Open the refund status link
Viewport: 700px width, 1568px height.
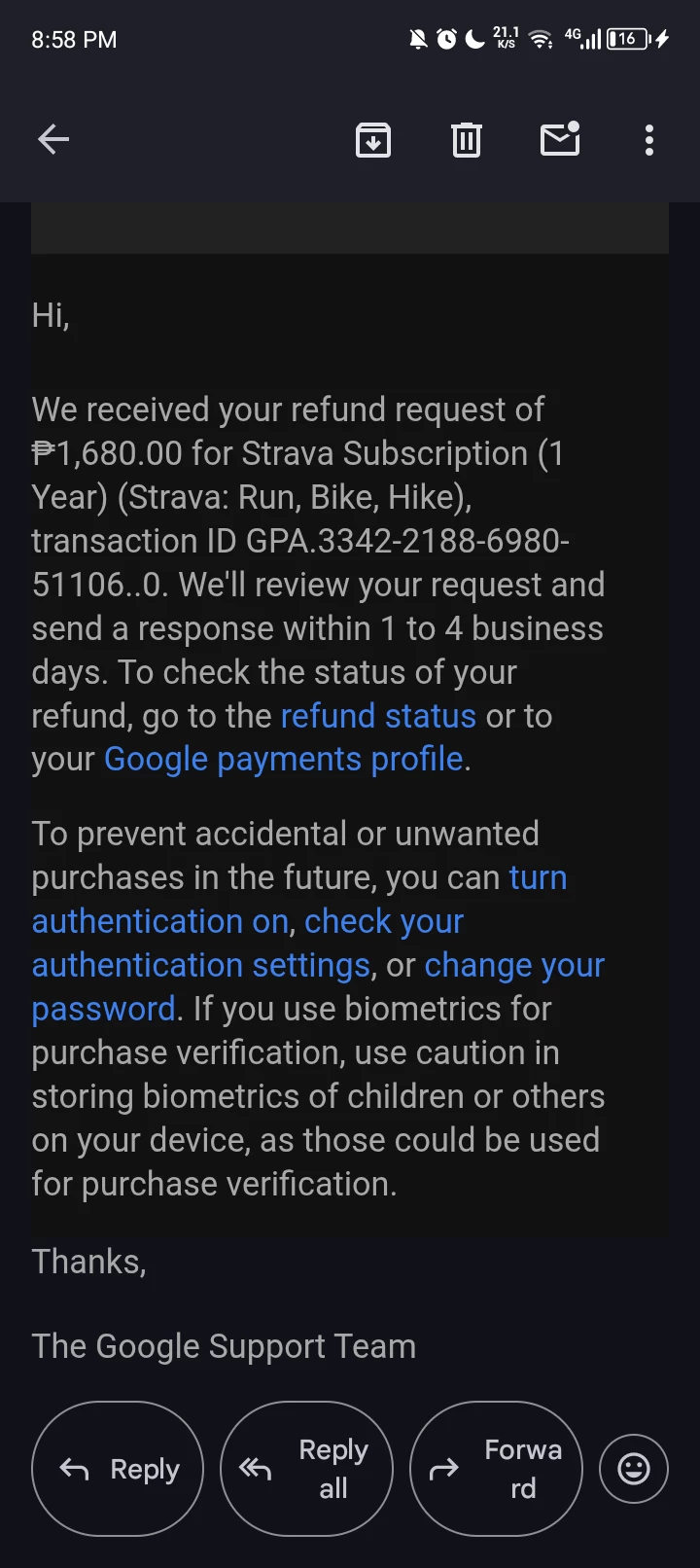pyautogui.click(x=378, y=716)
